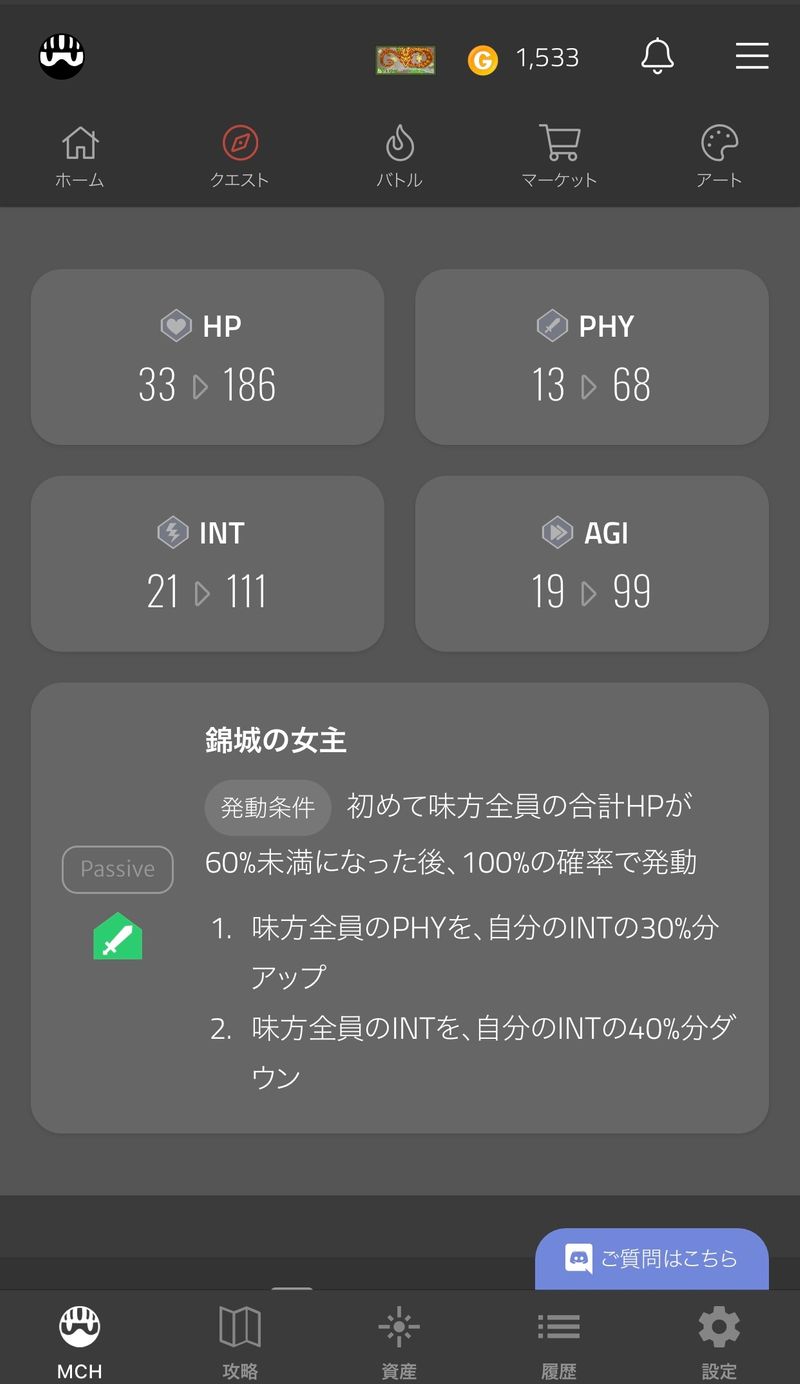
Task: Switch to クエスト tab
Action: pyautogui.click(x=240, y=157)
